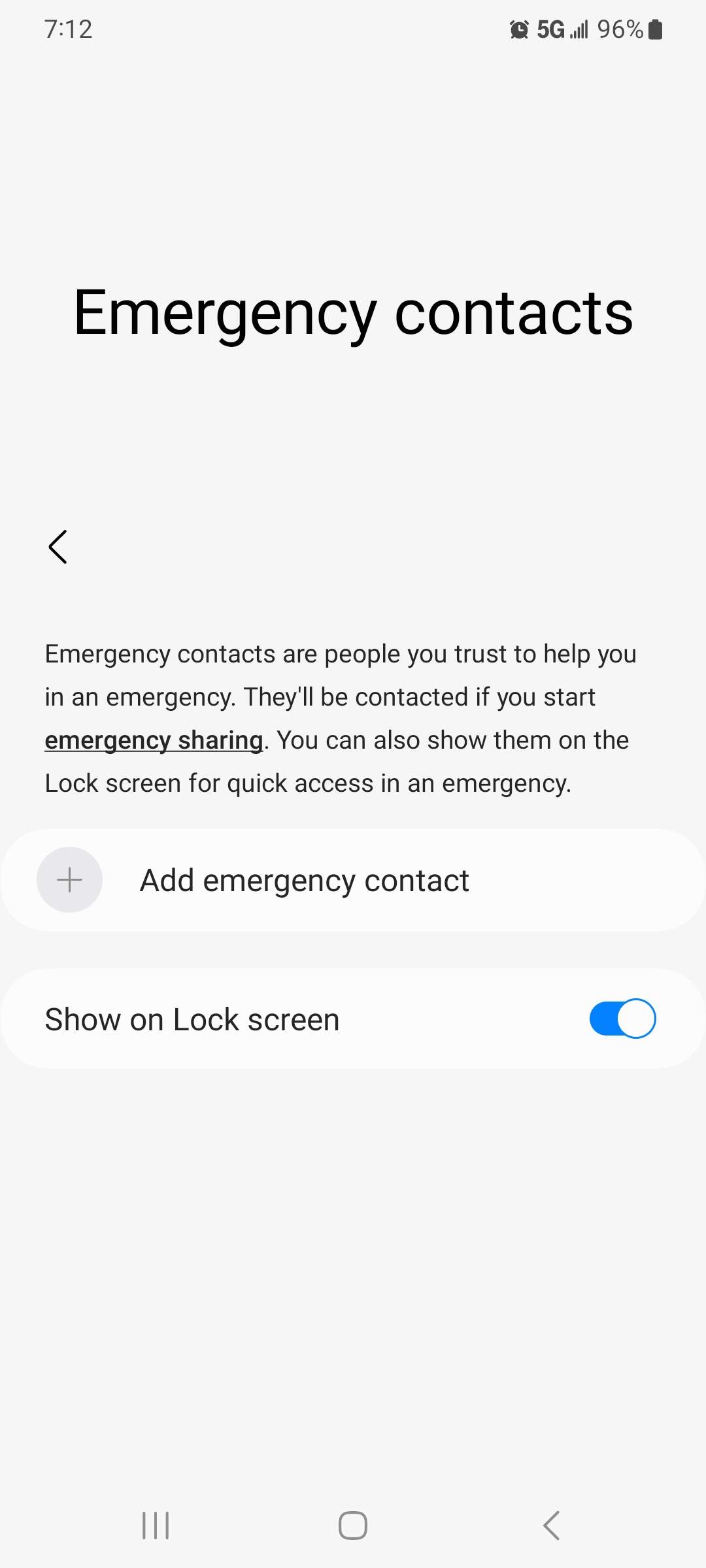Image resolution: width=706 pixels, height=1568 pixels.
Task: Open recent apps from navigation bar
Action: [x=156, y=1526]
